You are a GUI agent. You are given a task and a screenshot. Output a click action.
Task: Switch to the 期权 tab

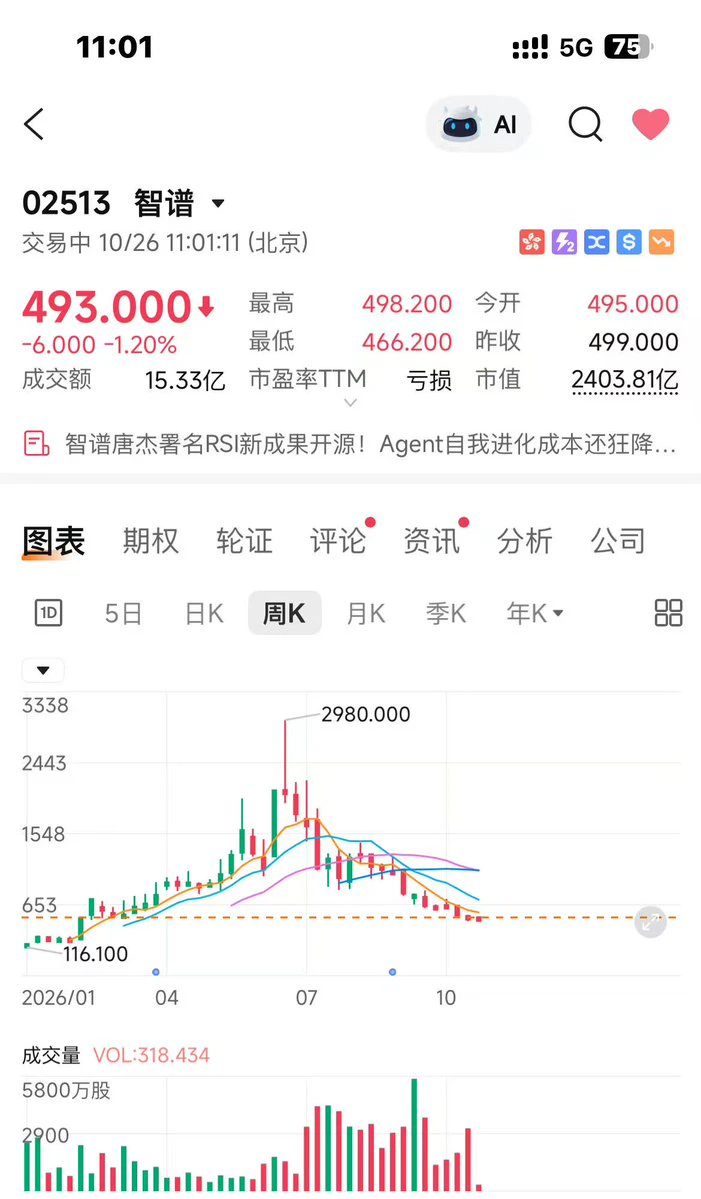[x=151, y=541]
